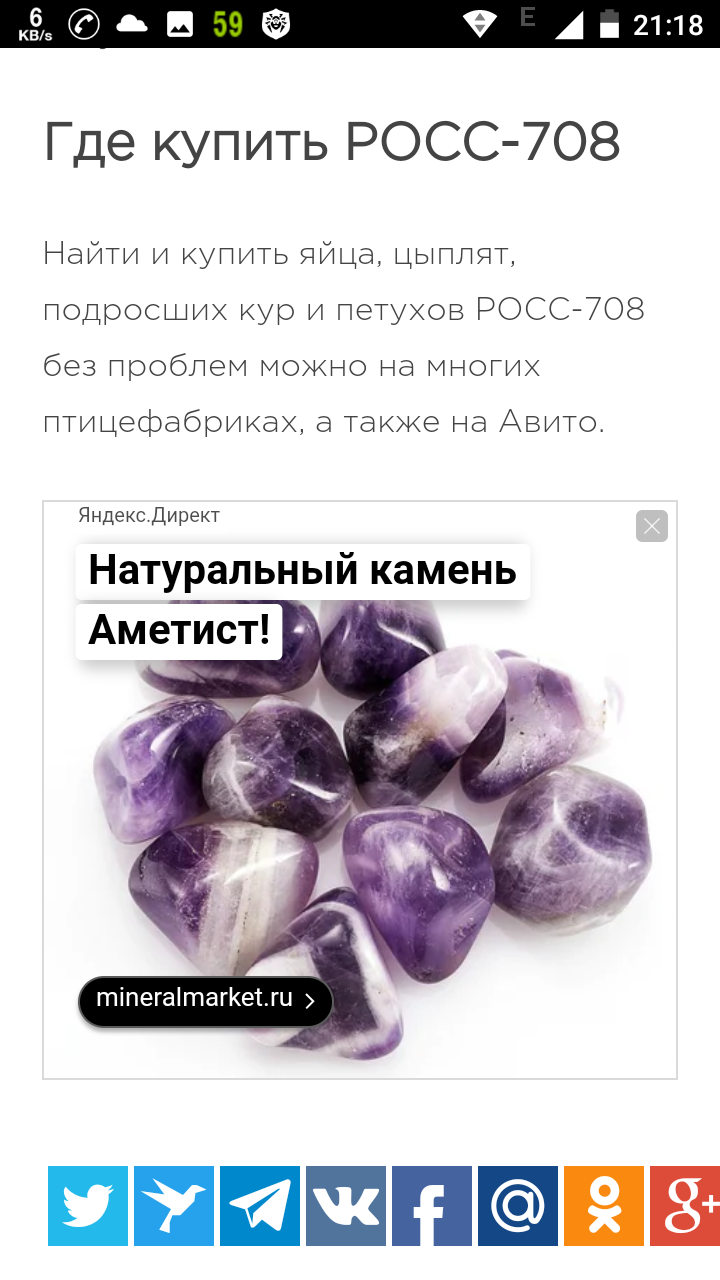Share the article on Telegram
The height and width of the screenshot is (1280, 720).
click(x=260, y=1205)
